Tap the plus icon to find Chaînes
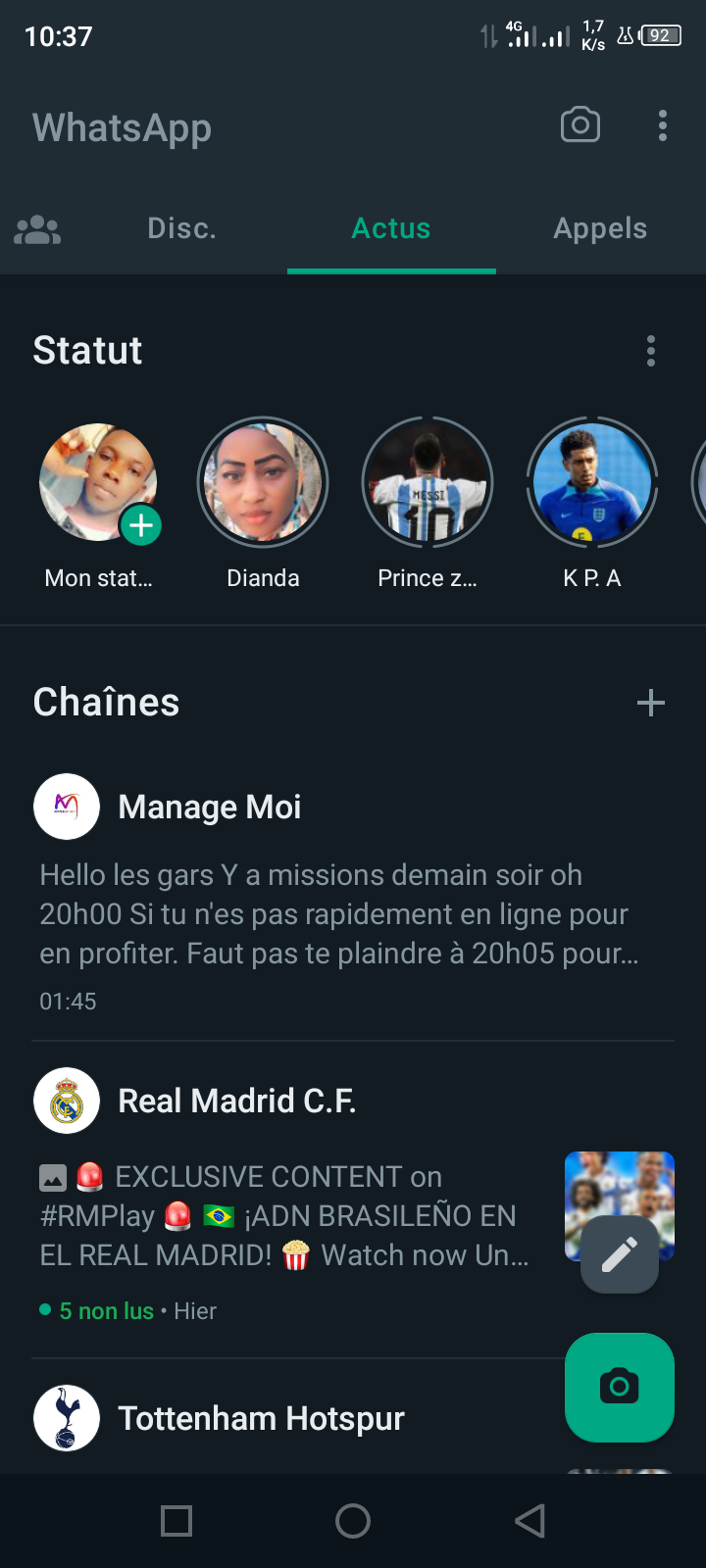The height and width of the screenshot is (1568, 706). (x=651, y=703)
